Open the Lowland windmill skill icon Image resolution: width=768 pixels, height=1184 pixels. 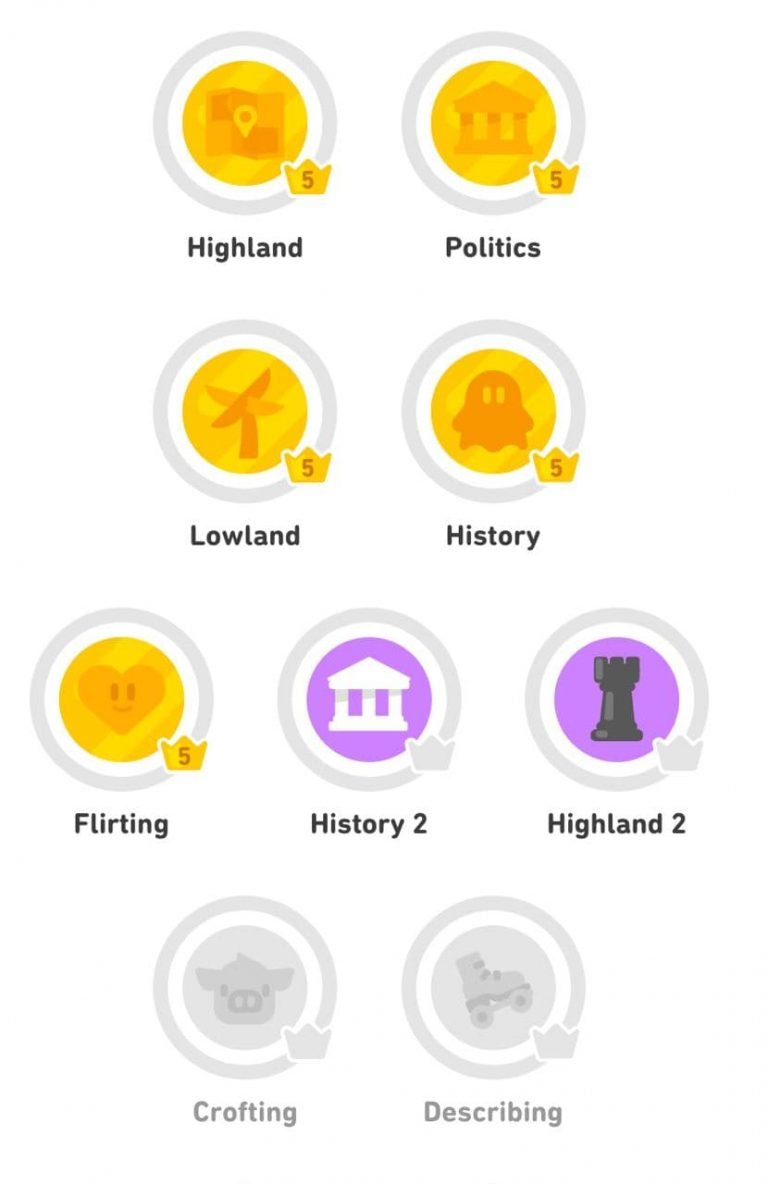[243, 410]
